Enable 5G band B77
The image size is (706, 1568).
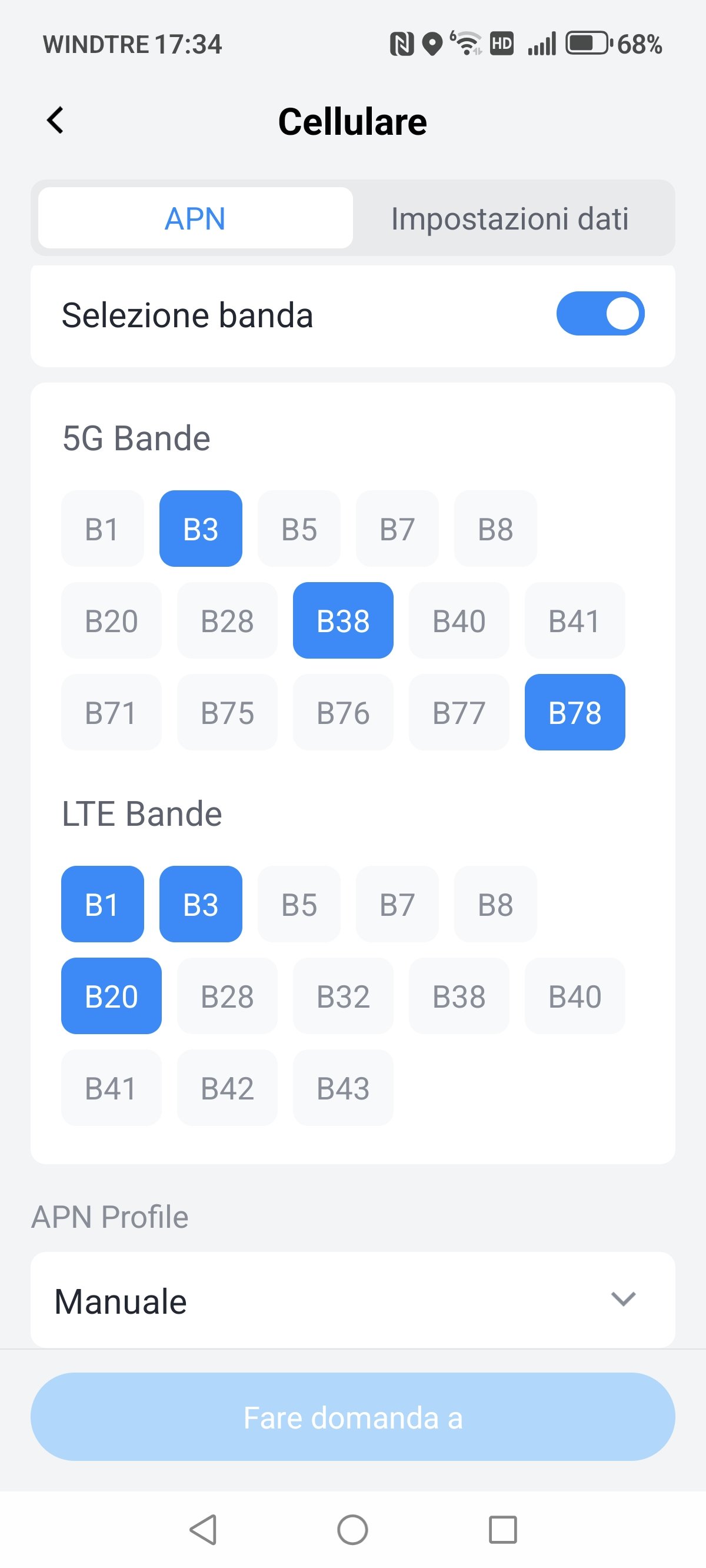(x=458, y=713)
